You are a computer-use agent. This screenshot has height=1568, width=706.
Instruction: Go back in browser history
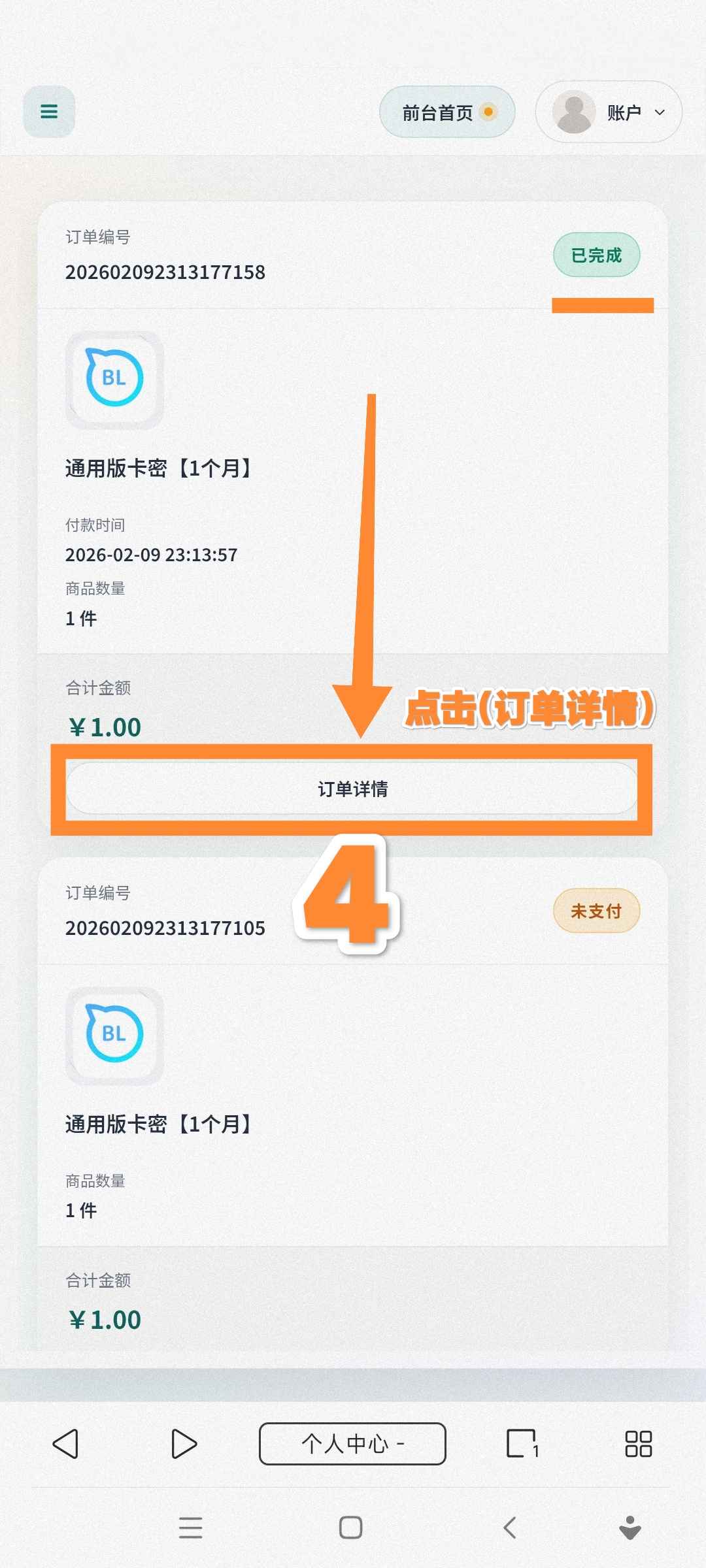click(66, 1444)
